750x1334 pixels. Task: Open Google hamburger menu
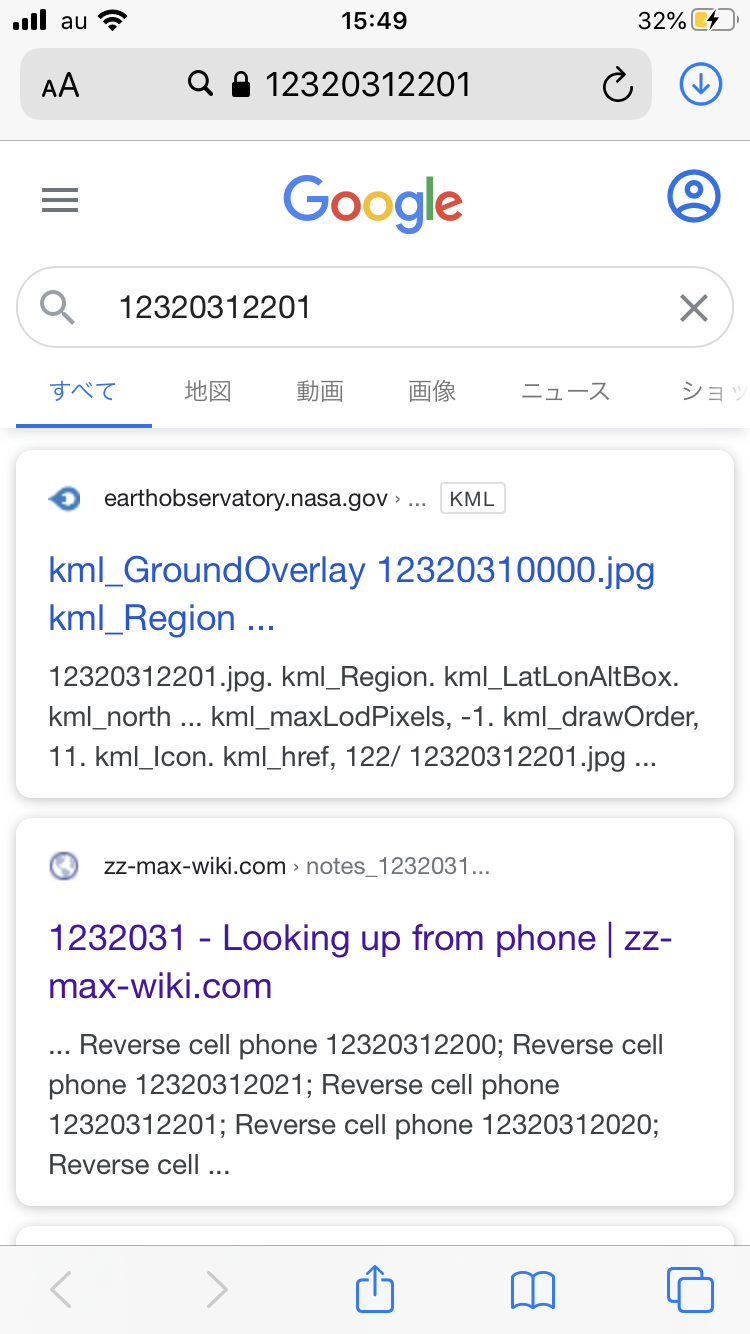60,201
